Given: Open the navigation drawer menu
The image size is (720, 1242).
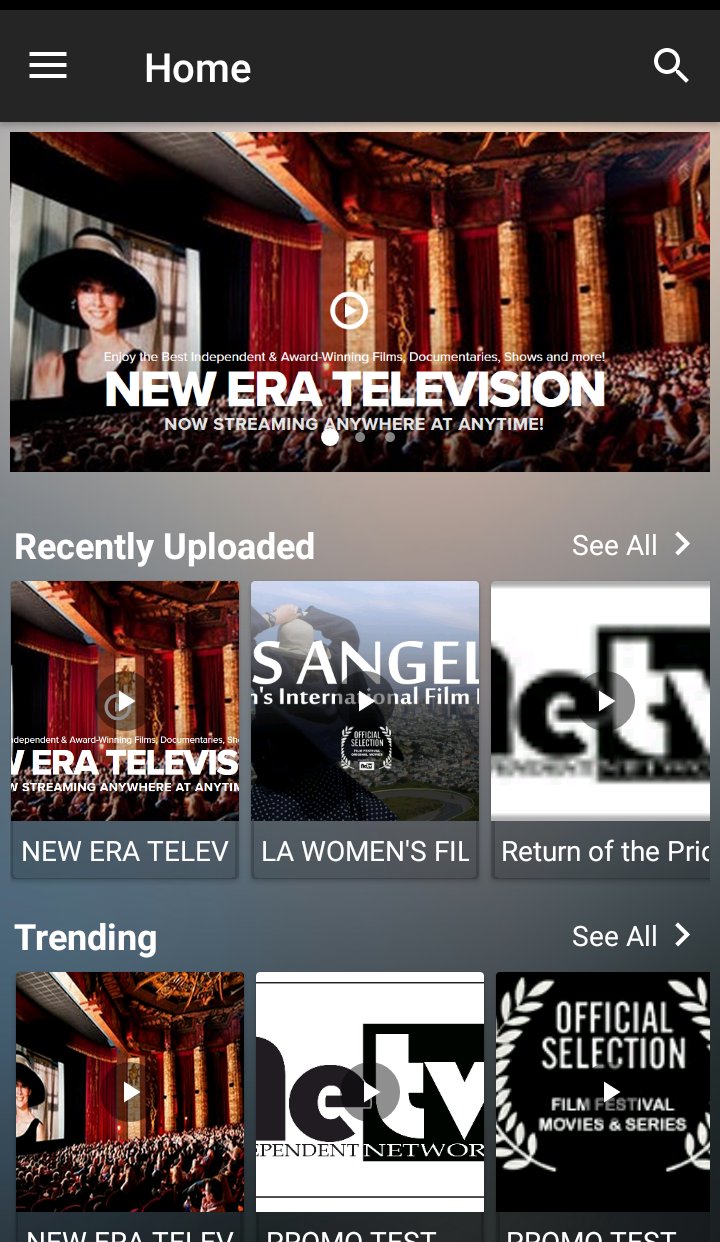Looking at the screenshot, I should [47, 65].
